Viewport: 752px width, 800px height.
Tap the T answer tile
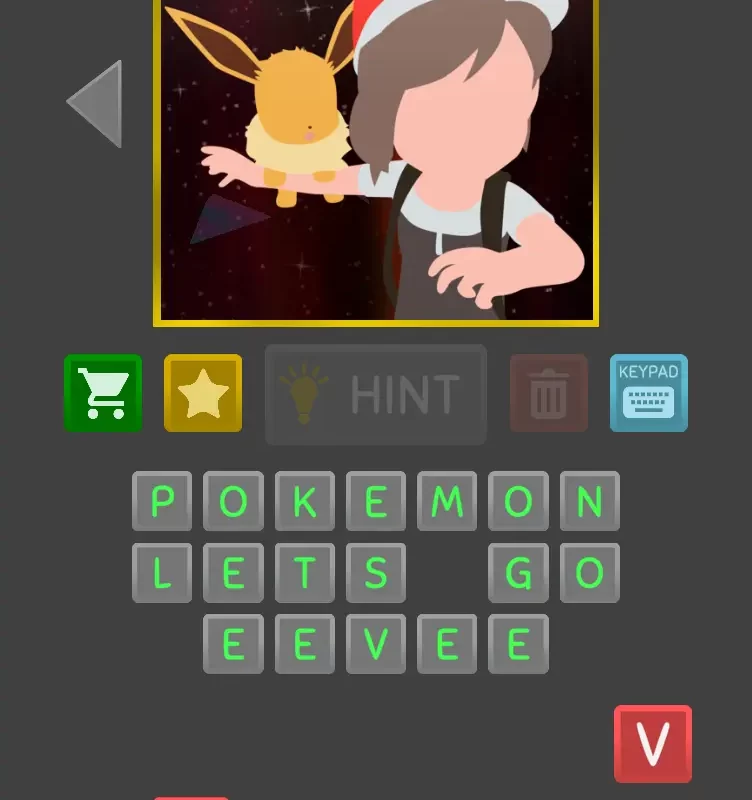304,573
